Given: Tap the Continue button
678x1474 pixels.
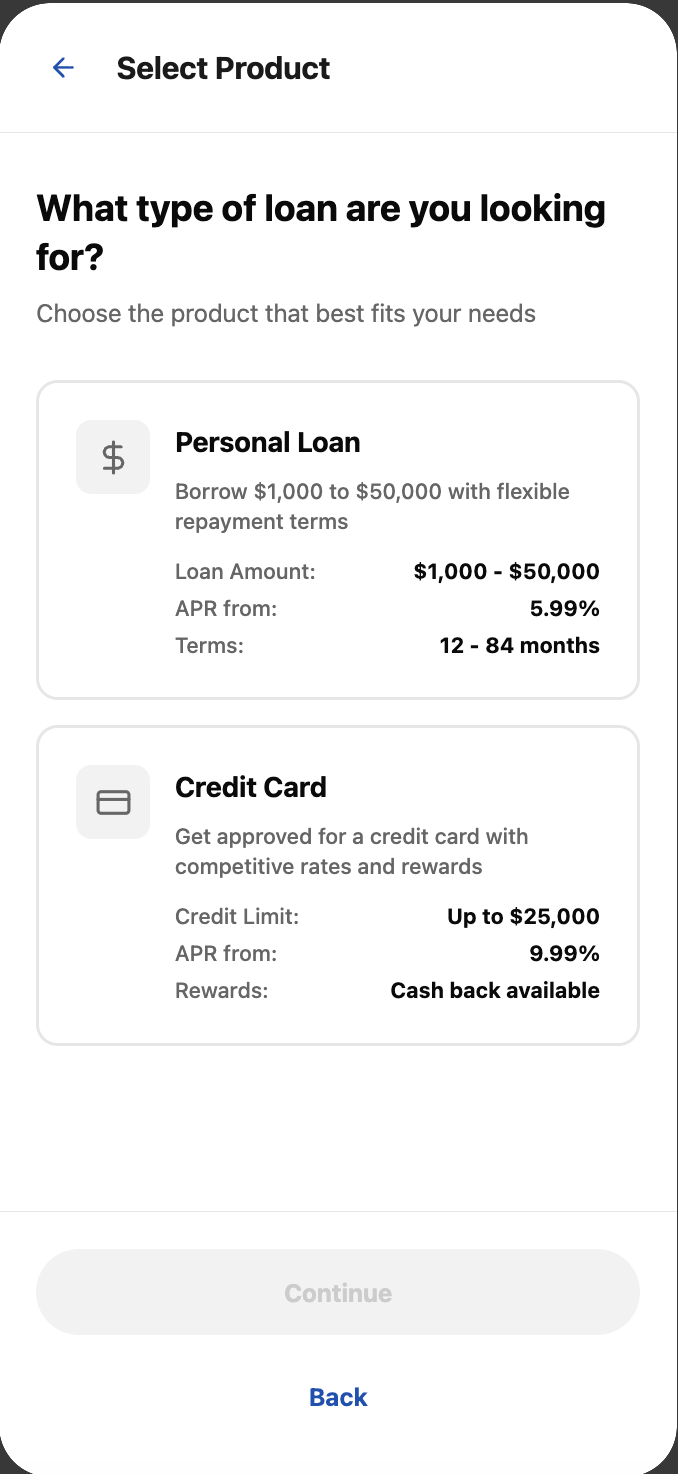Looking at the screenshot, I should [x=338, y=1292].
